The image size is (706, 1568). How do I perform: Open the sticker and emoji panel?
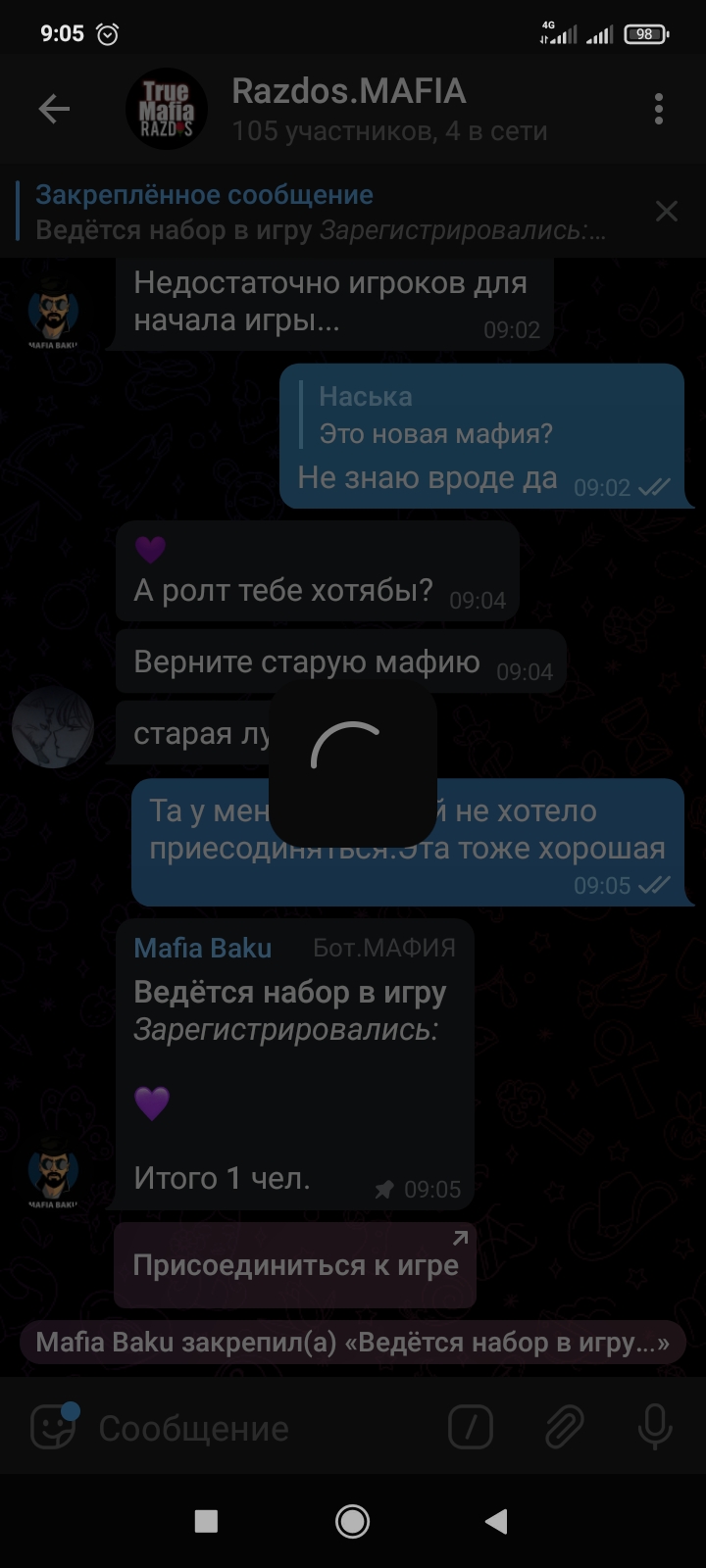53,1428
